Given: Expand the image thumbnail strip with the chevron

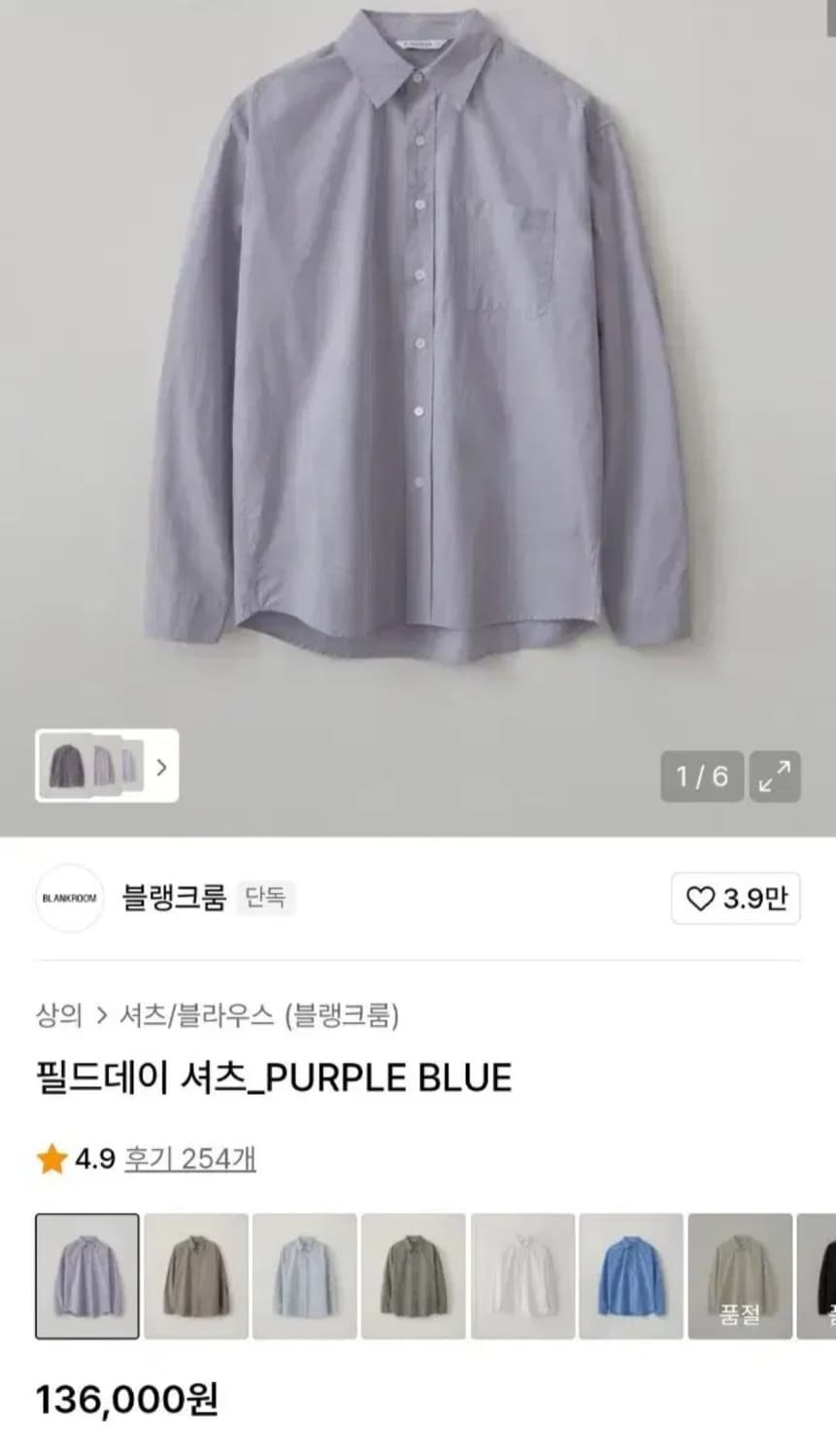Looking at the screenshot, I should pos(162,767).
